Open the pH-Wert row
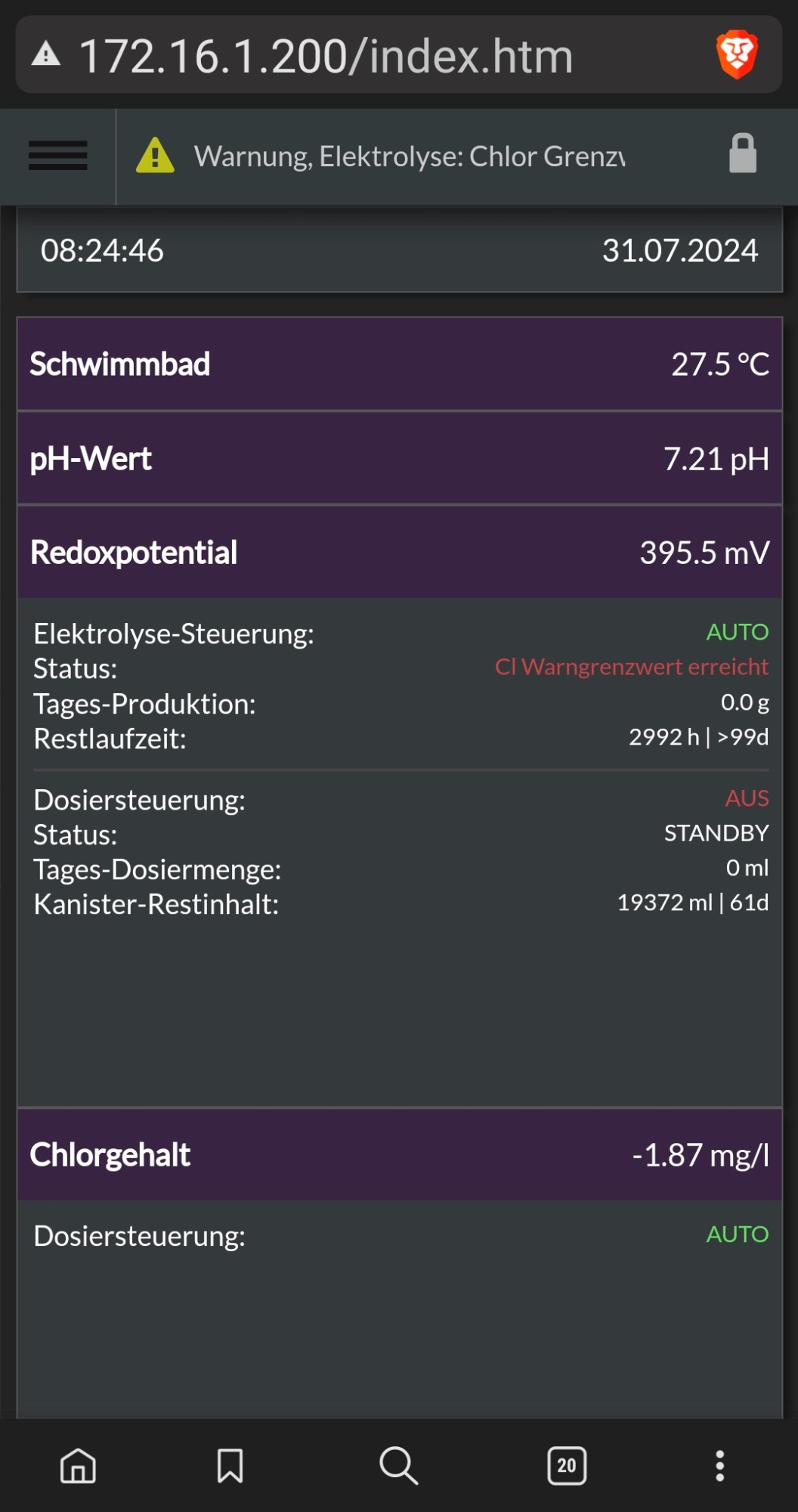The height and width of the screenshot is (1512, 798). pos(399,459)
